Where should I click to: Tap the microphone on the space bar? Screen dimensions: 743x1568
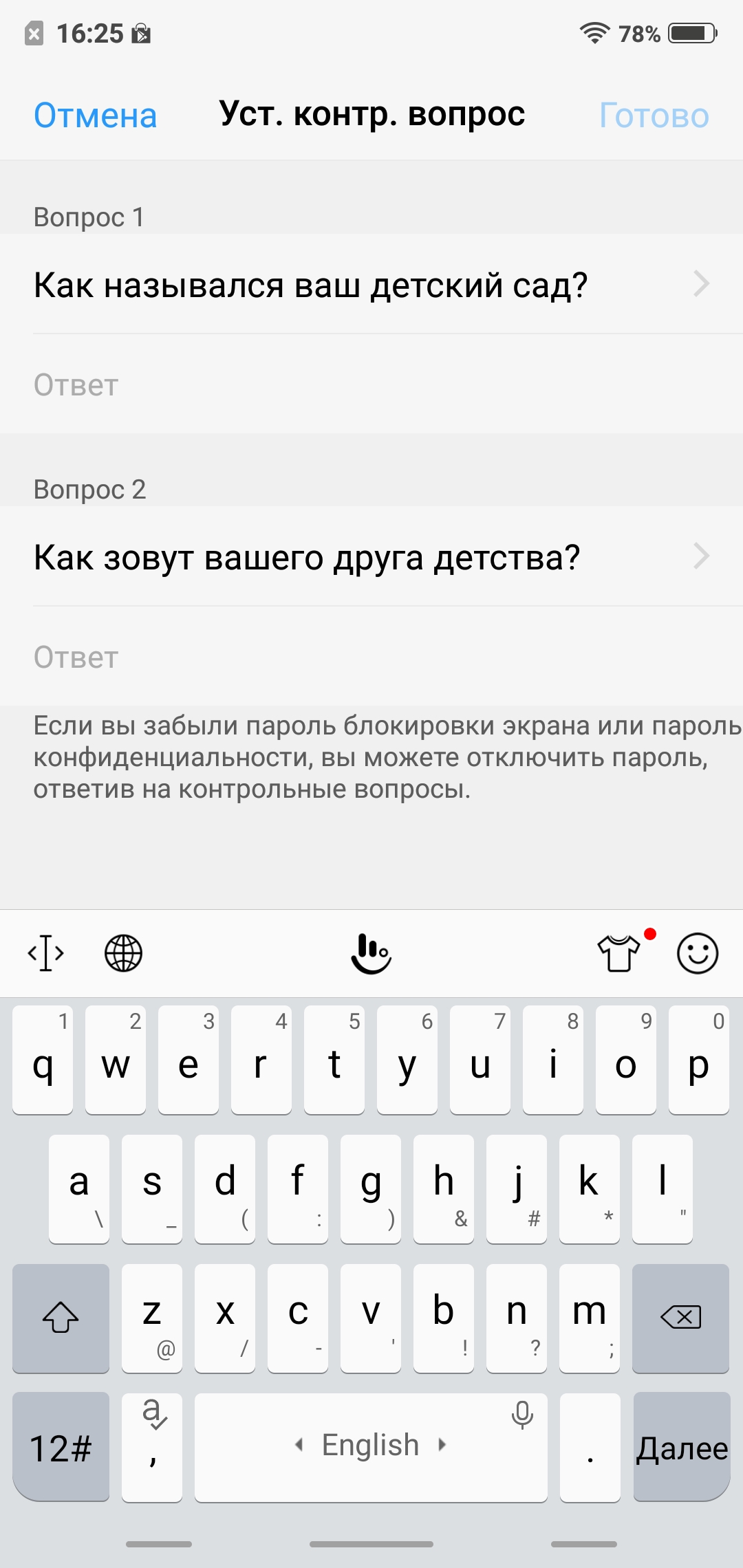tap(522, 1415)
